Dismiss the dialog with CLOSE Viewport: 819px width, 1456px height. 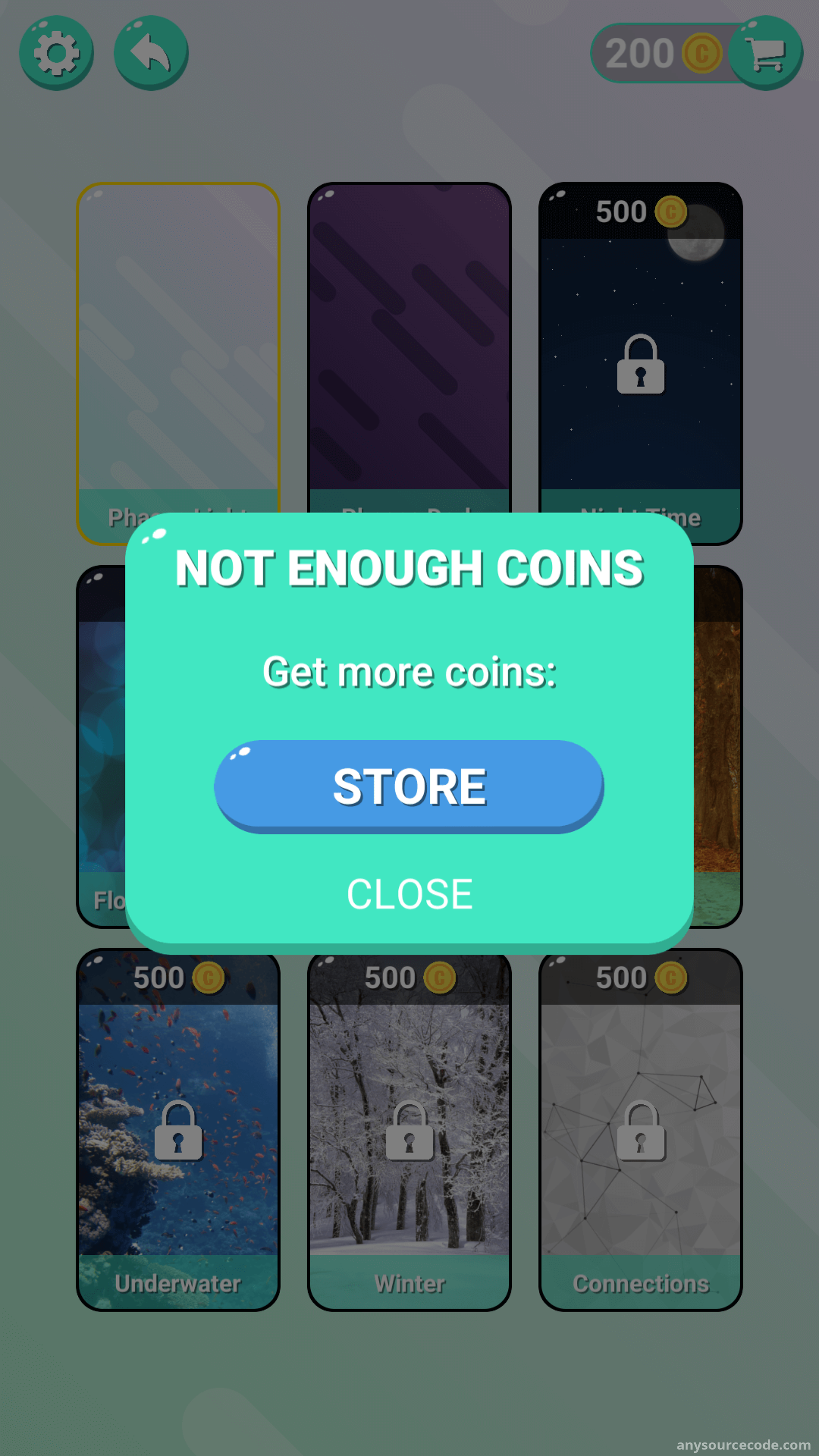point(409,893)
